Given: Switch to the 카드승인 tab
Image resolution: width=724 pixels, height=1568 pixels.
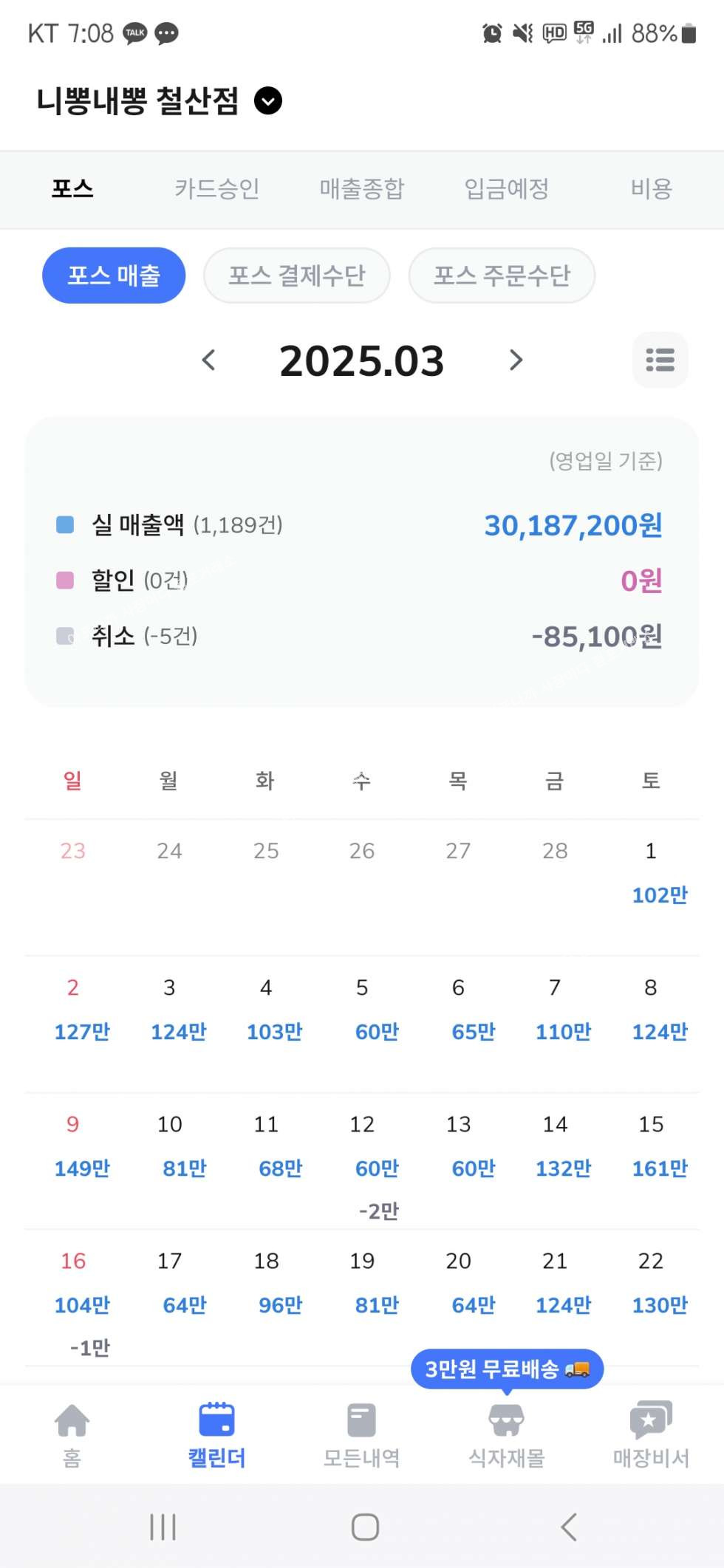Looking at the screenshot, I should point(216,189).
